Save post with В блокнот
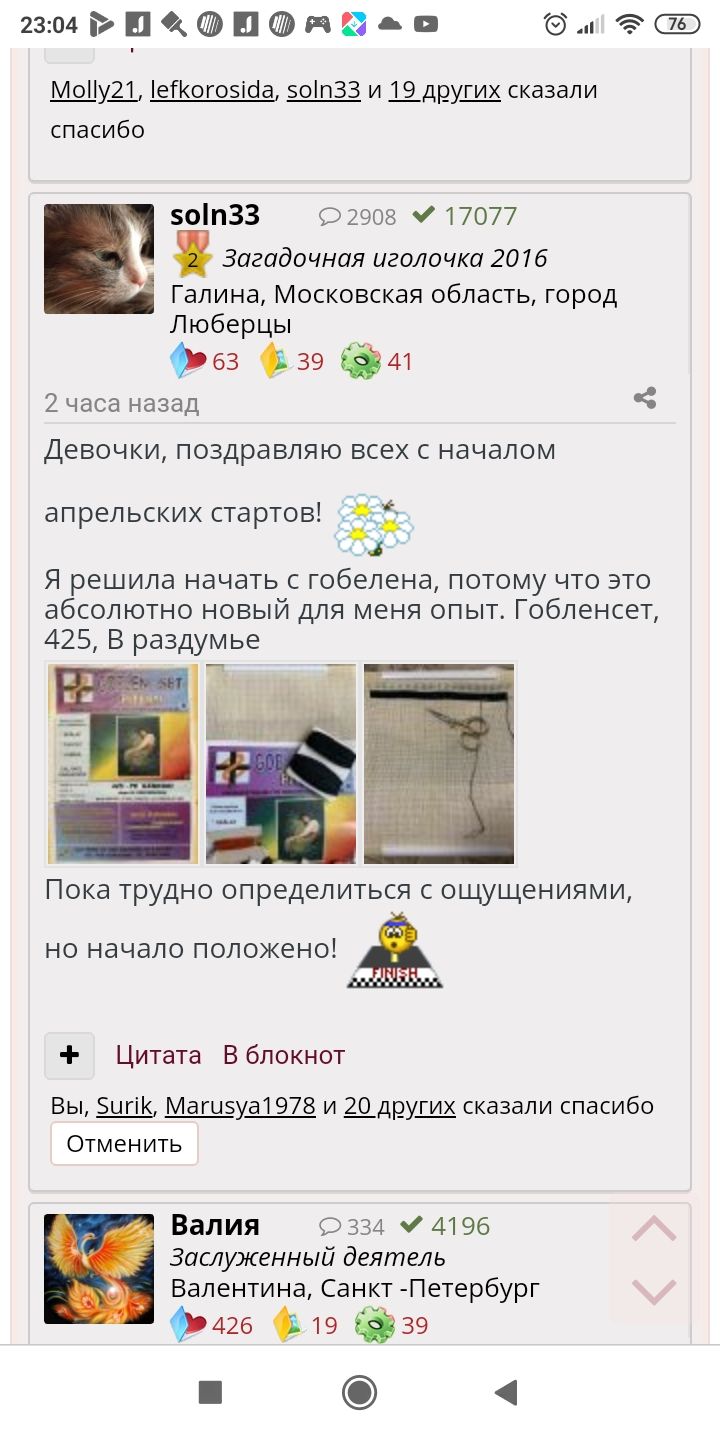720x1440 pixels. pos(283,1055)
